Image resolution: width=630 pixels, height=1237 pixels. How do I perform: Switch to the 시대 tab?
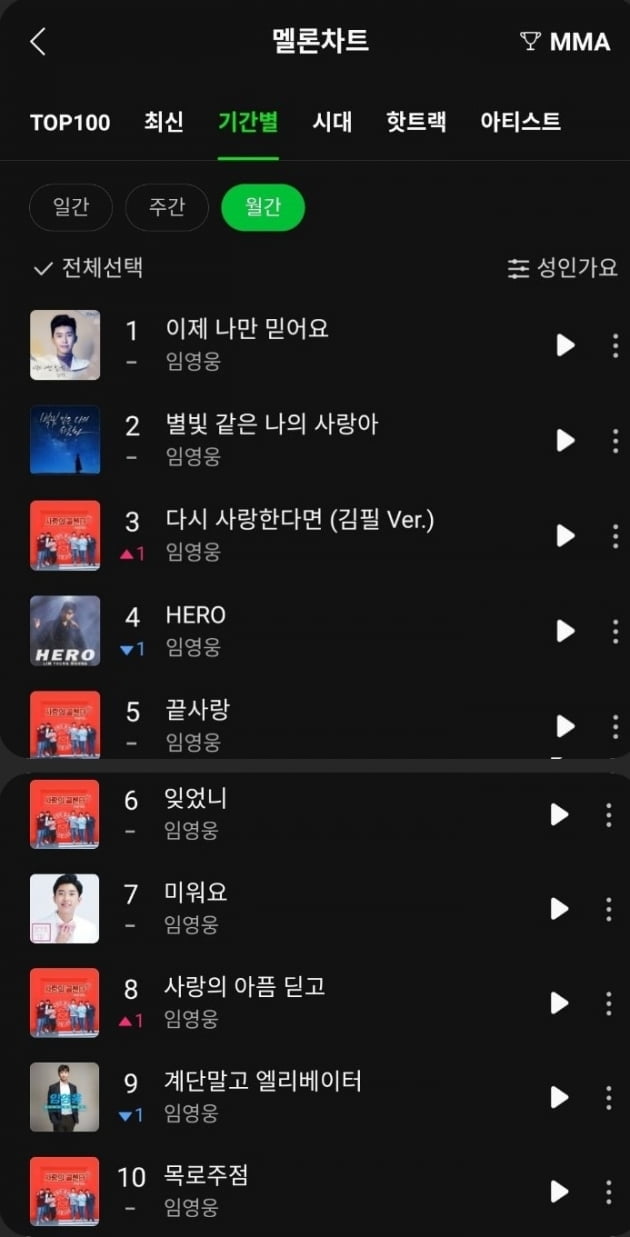(x=332, y=123)
